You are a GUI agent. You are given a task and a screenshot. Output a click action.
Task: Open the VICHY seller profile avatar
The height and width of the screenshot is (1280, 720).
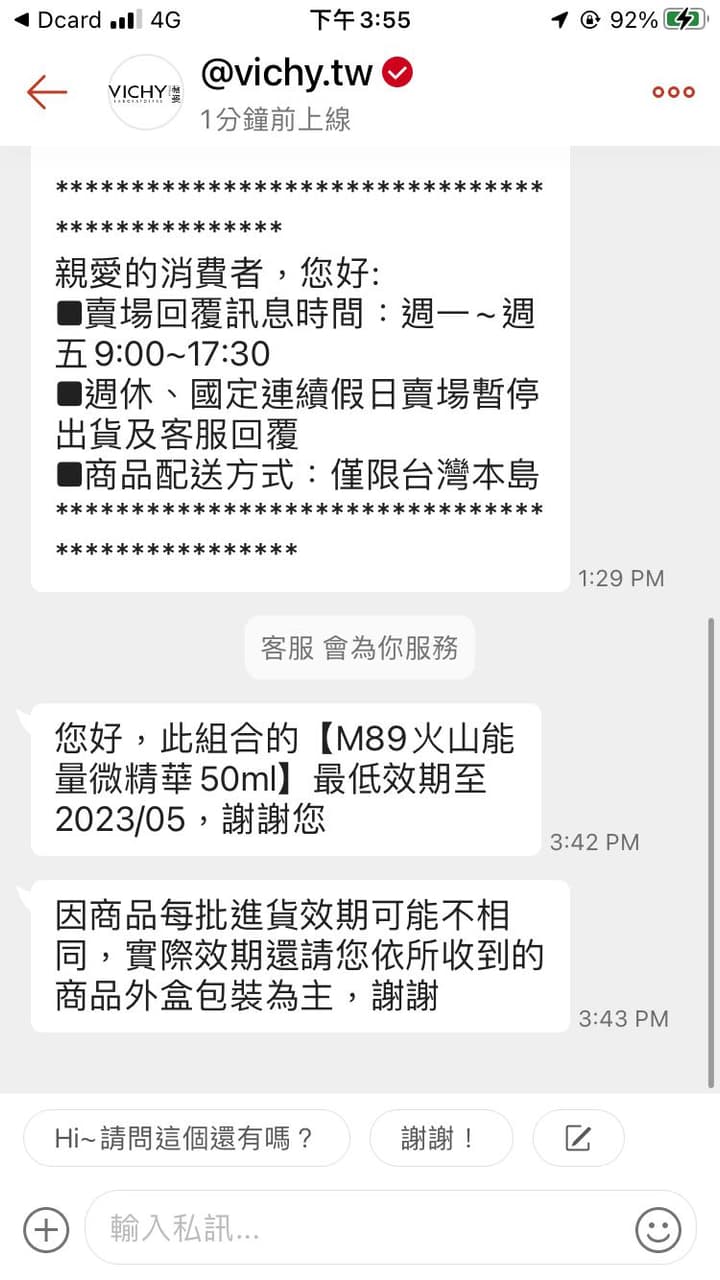point(145,92)
